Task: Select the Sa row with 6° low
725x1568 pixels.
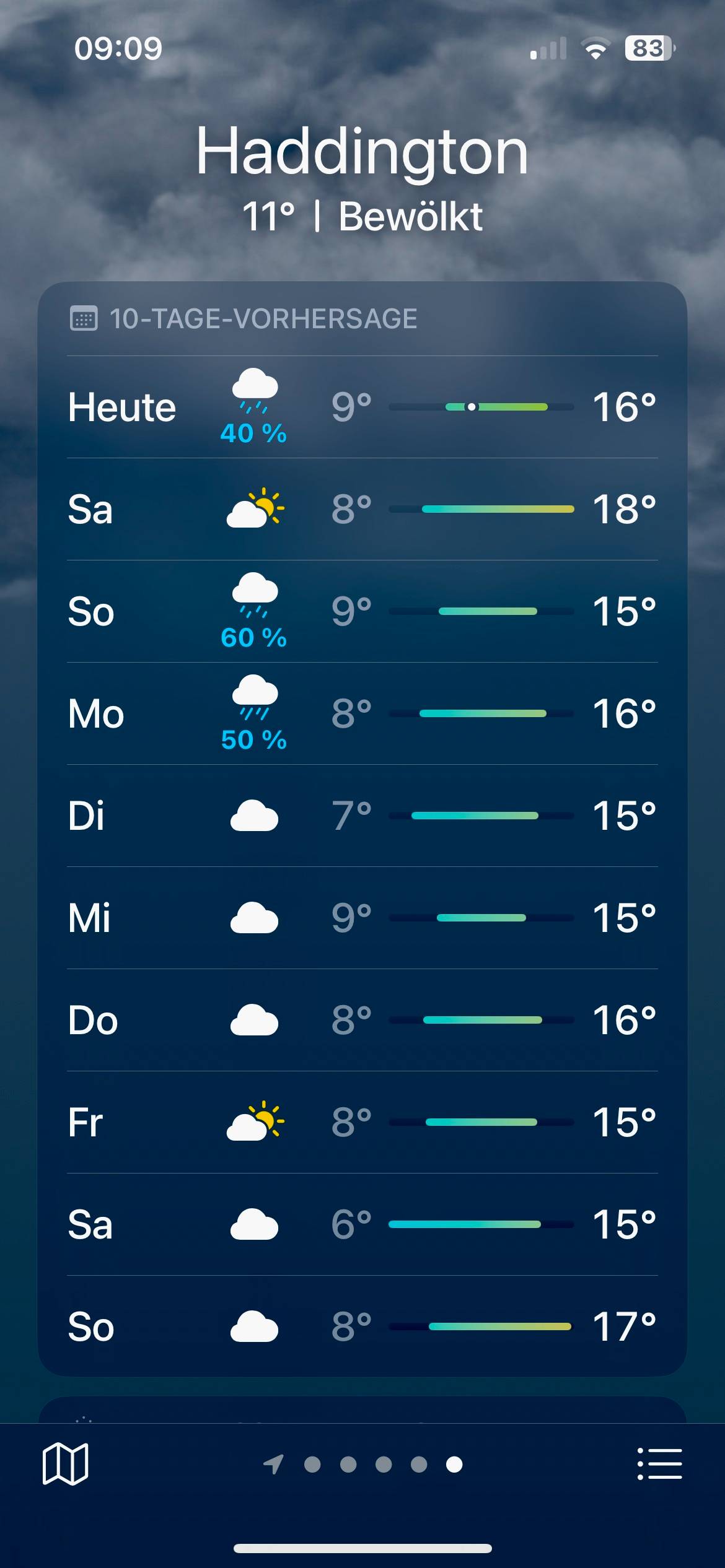Action: (x=362, y=1224)
